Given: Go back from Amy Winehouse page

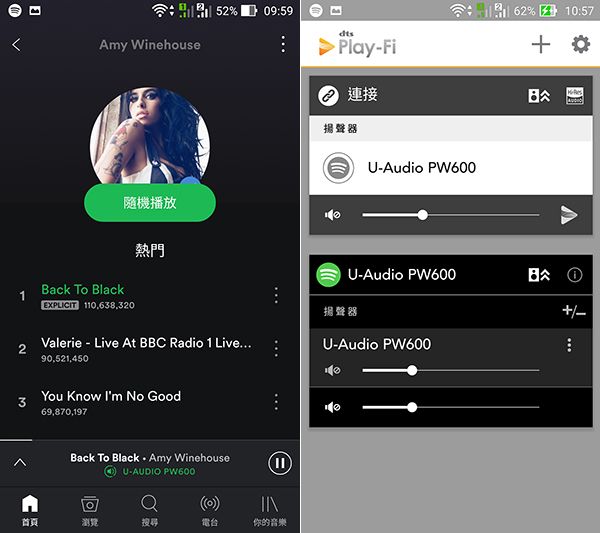Looking at the screenshot, I should click(x=16, y=45).
